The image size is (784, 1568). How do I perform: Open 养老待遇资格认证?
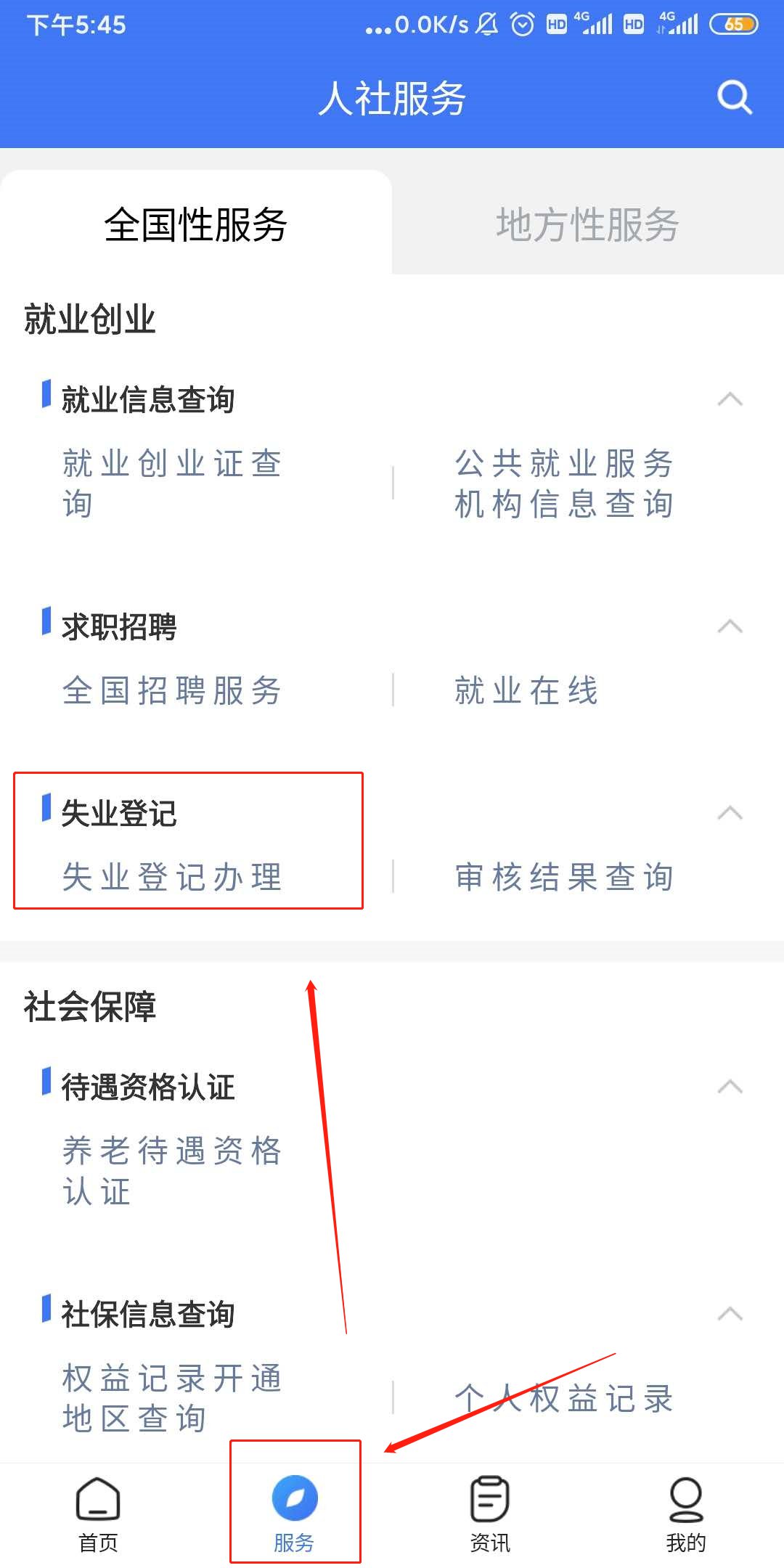click(172, 1170)
